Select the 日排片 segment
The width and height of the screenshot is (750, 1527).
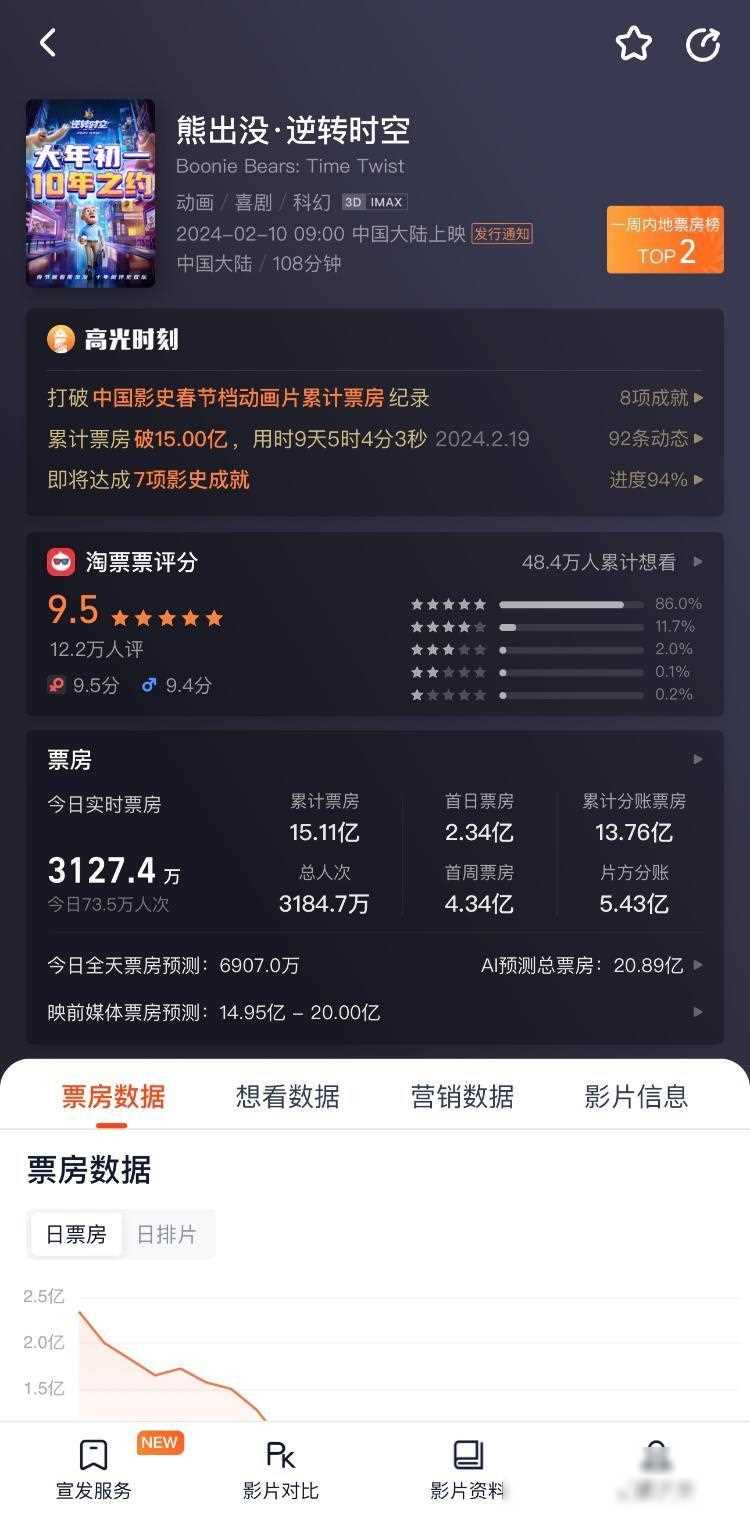[x=166, y=1234]
